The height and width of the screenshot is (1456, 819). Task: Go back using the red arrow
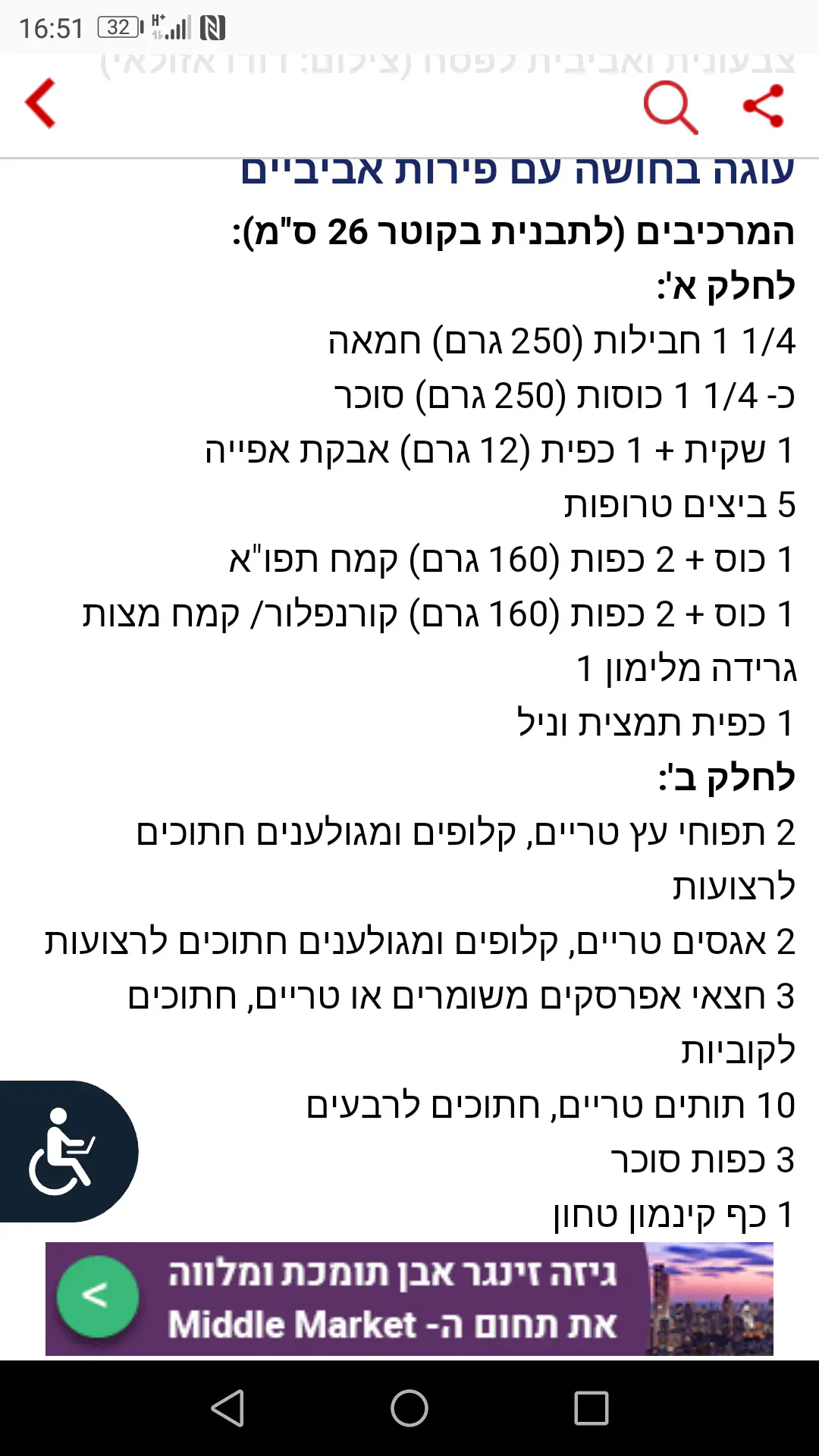[41, 104]
